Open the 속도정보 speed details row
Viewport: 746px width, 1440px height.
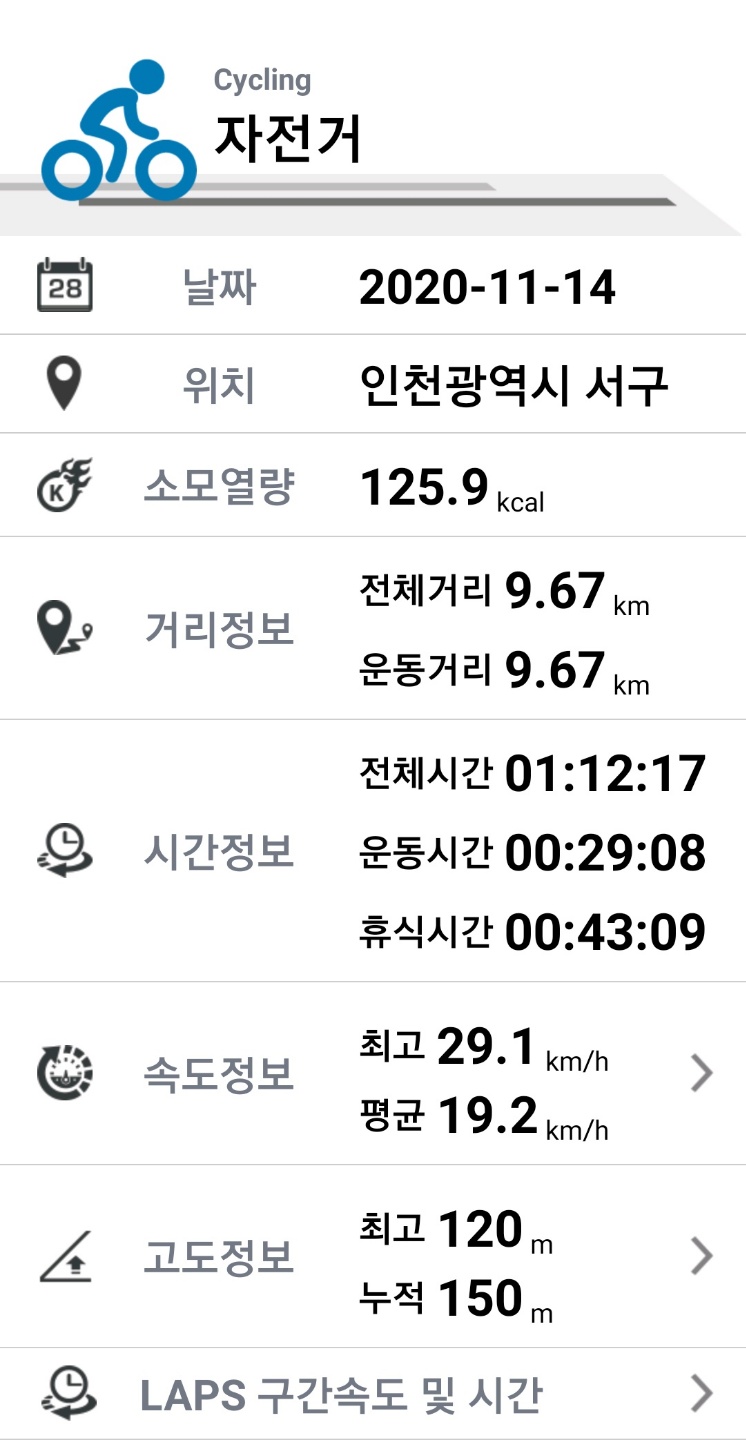coord(702,1074)
